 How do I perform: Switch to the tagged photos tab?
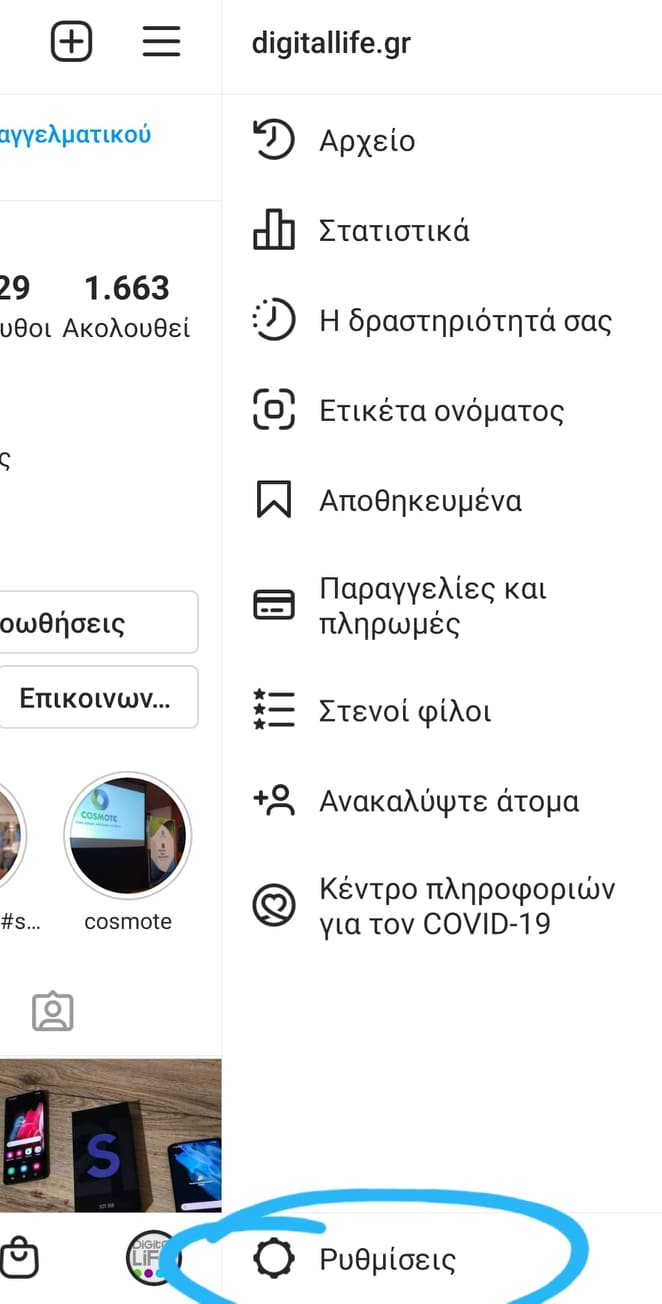(x=53, y=1011)
